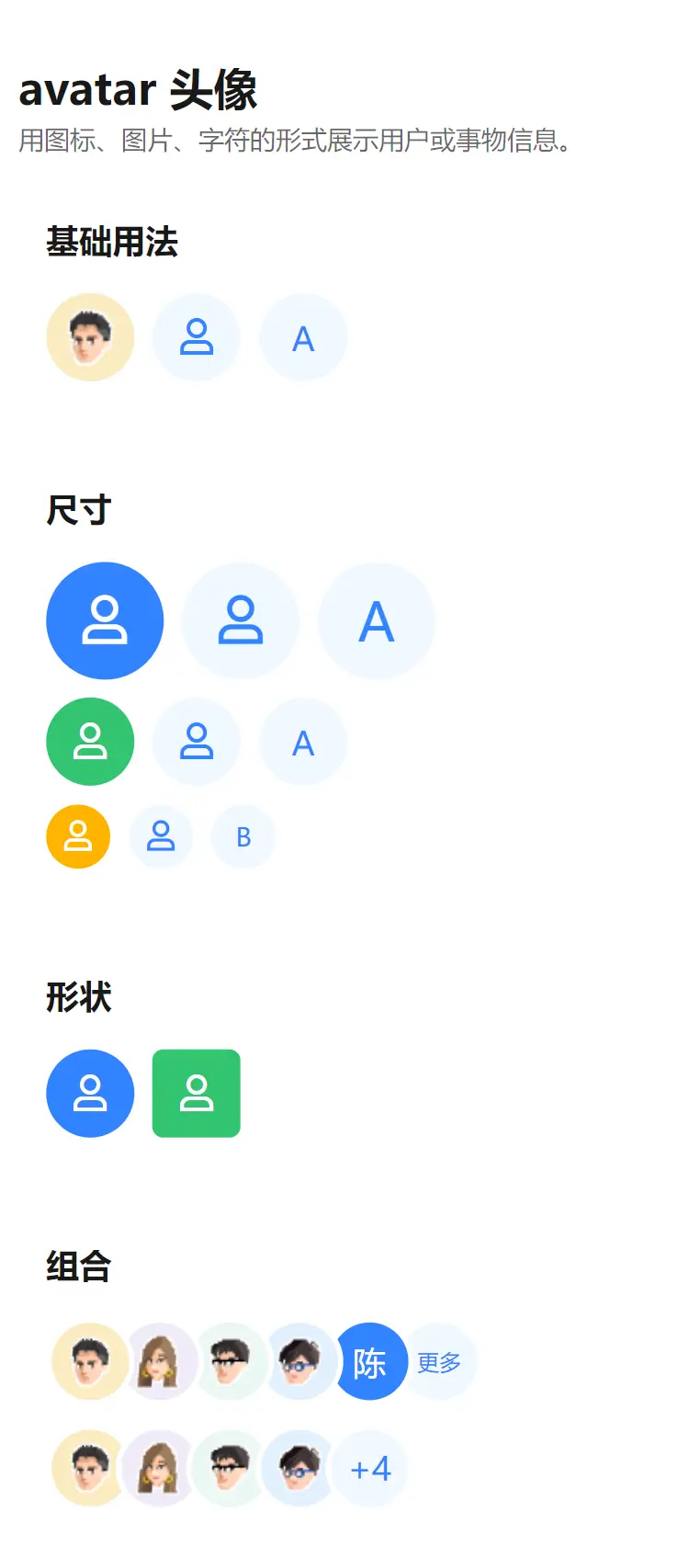Tap the 更多 avatar in the group
The width and height of the screenshot is (689, 1568).
(x=440, y=1362)
